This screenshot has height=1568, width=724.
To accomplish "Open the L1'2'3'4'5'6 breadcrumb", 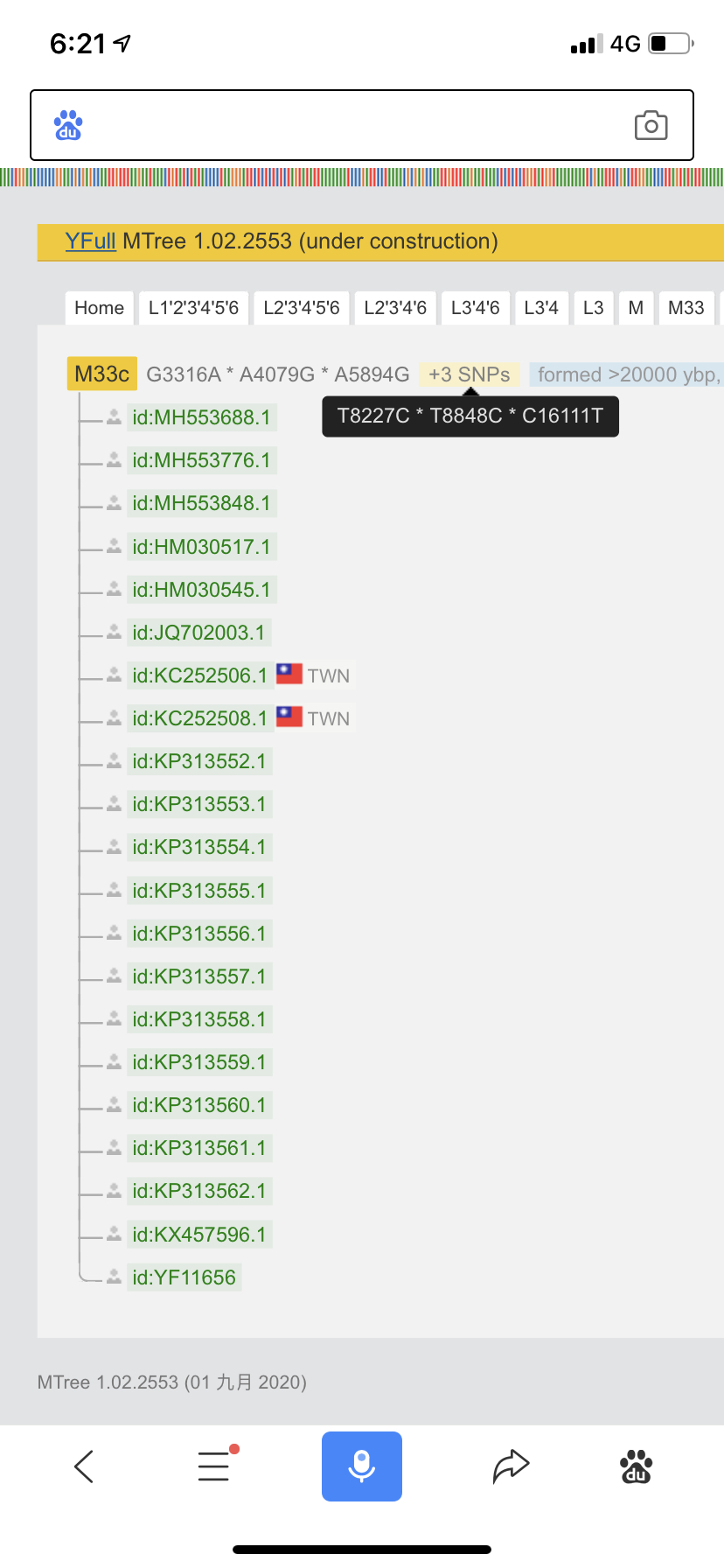I will coord(193,308).
